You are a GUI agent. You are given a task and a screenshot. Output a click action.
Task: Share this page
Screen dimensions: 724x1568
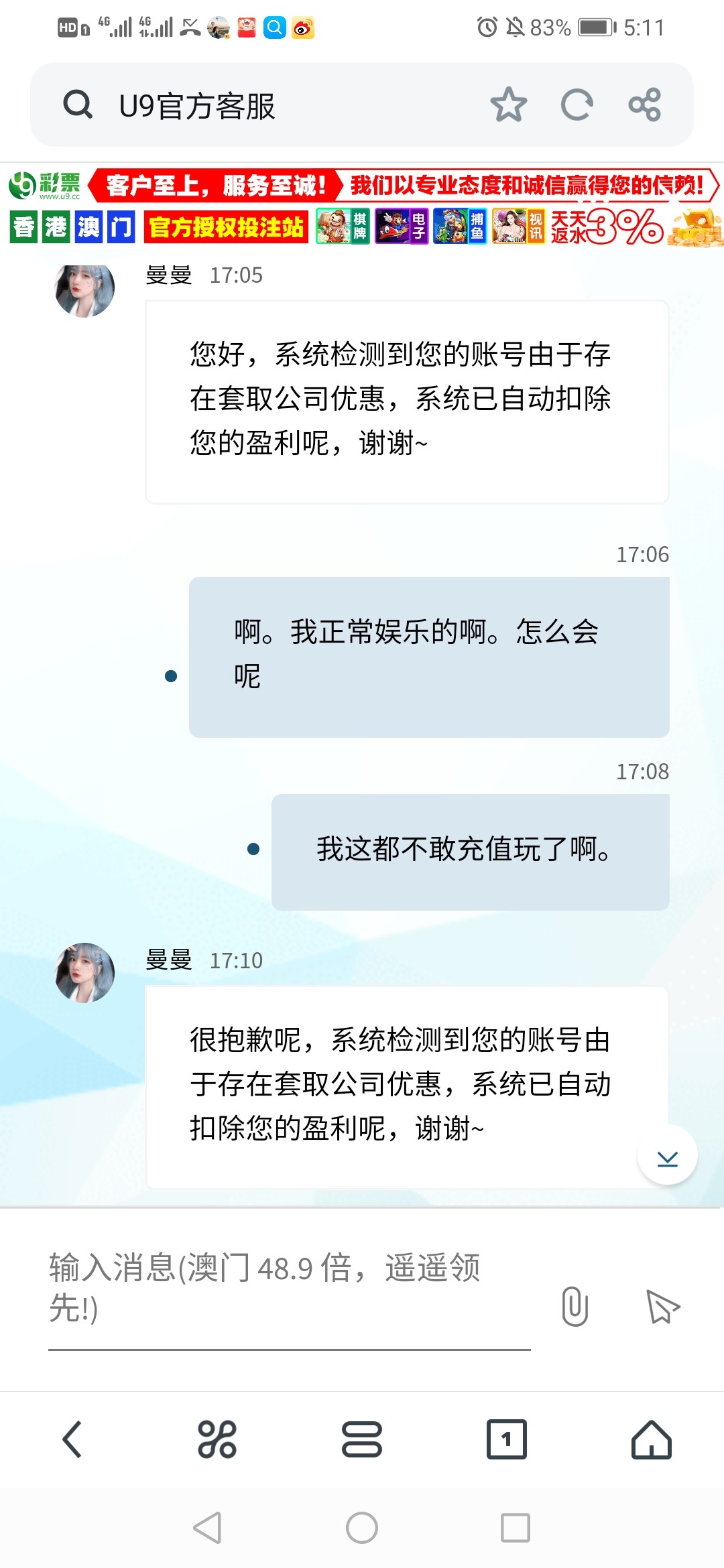(x=645, y=105)
